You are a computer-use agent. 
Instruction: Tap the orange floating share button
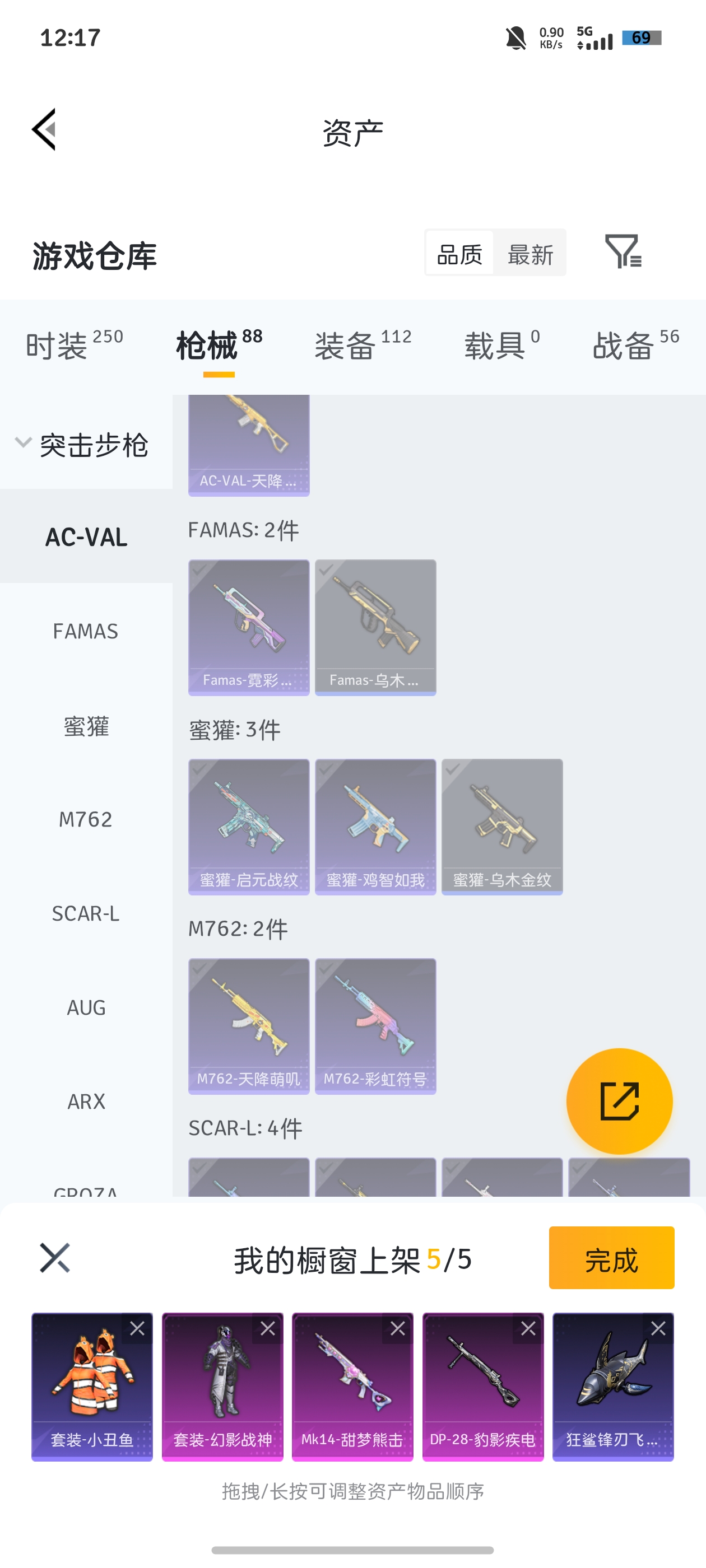[x=619, y=1100]
